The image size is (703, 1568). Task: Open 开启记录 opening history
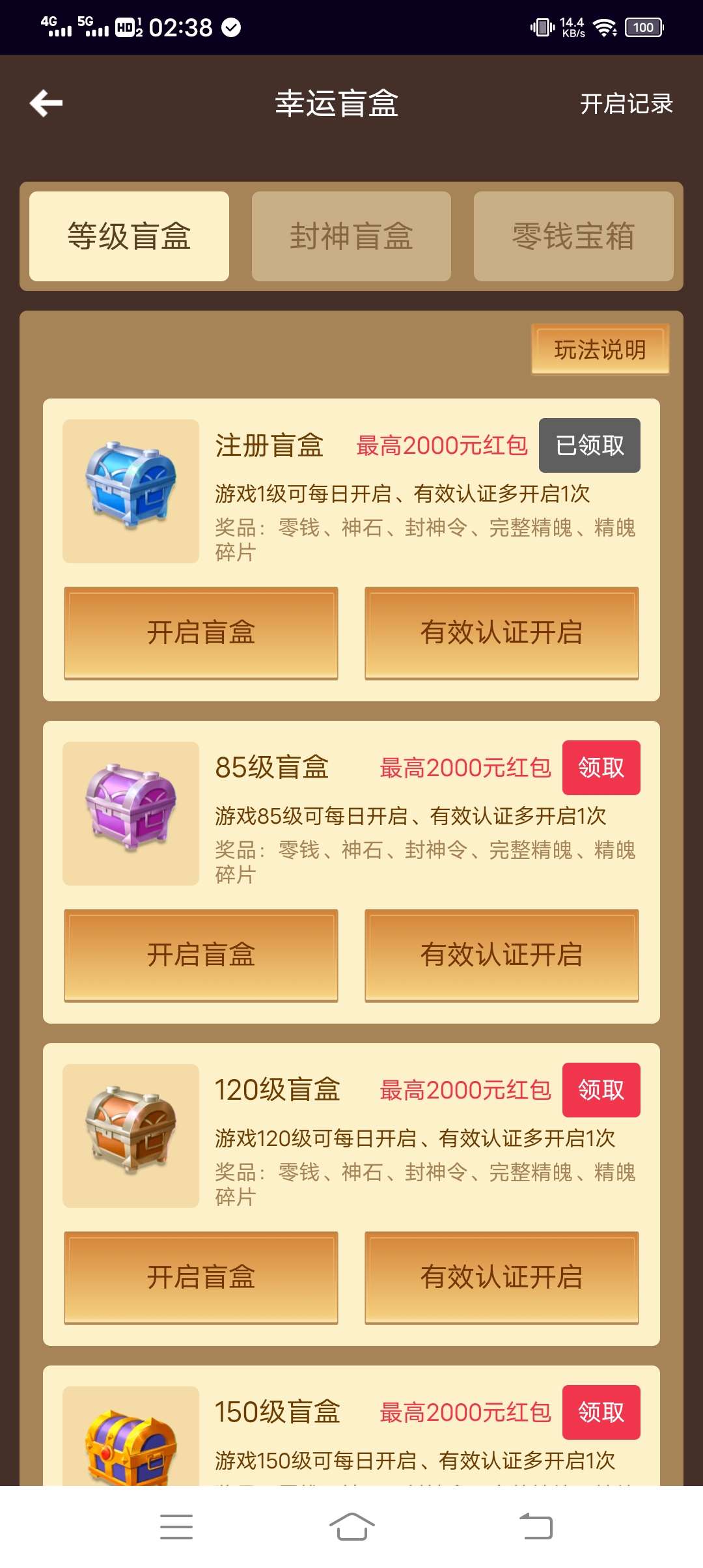pos(626,104)
